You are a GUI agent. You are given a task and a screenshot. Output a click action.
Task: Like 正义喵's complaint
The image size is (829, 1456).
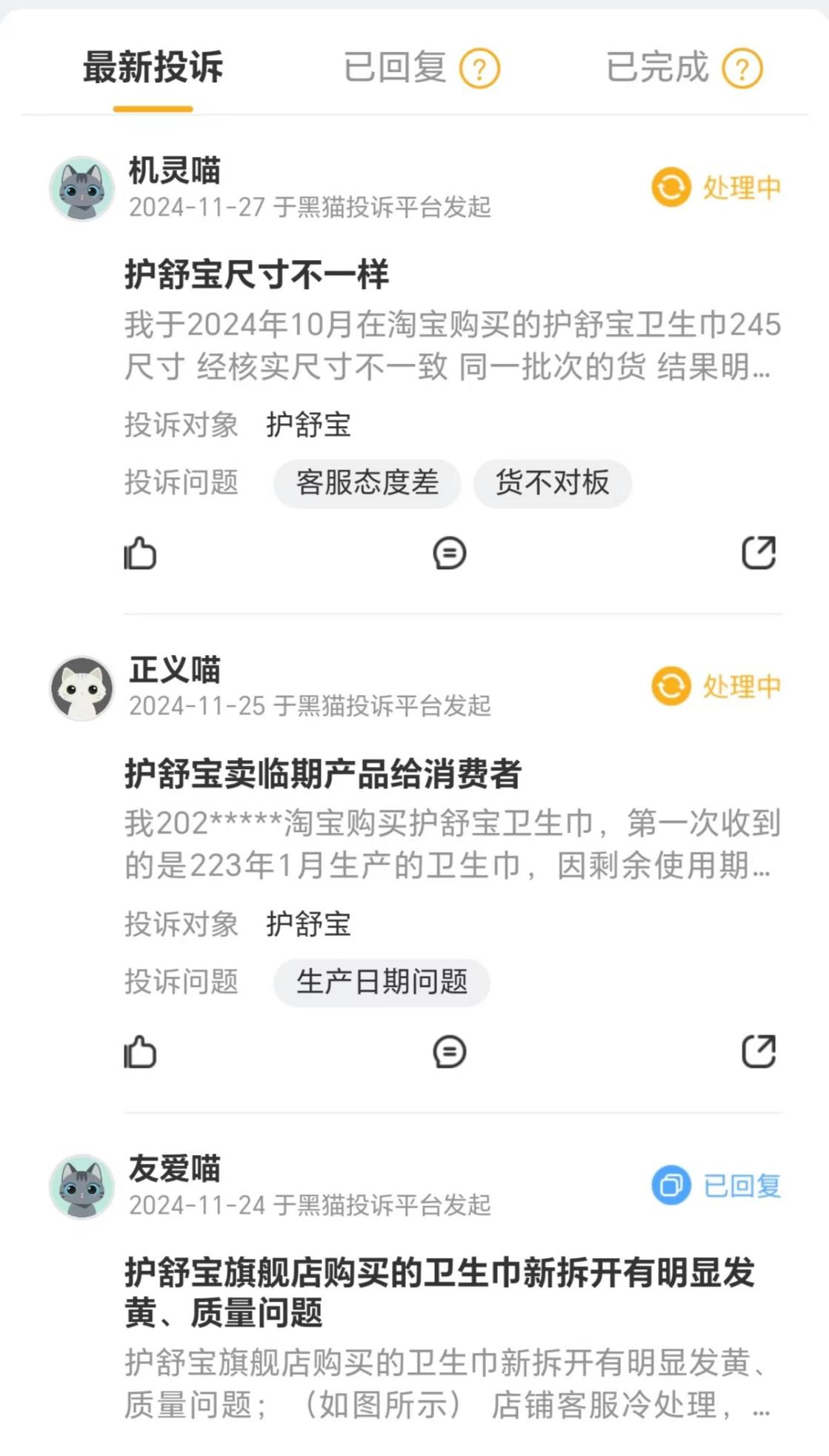140,1052
